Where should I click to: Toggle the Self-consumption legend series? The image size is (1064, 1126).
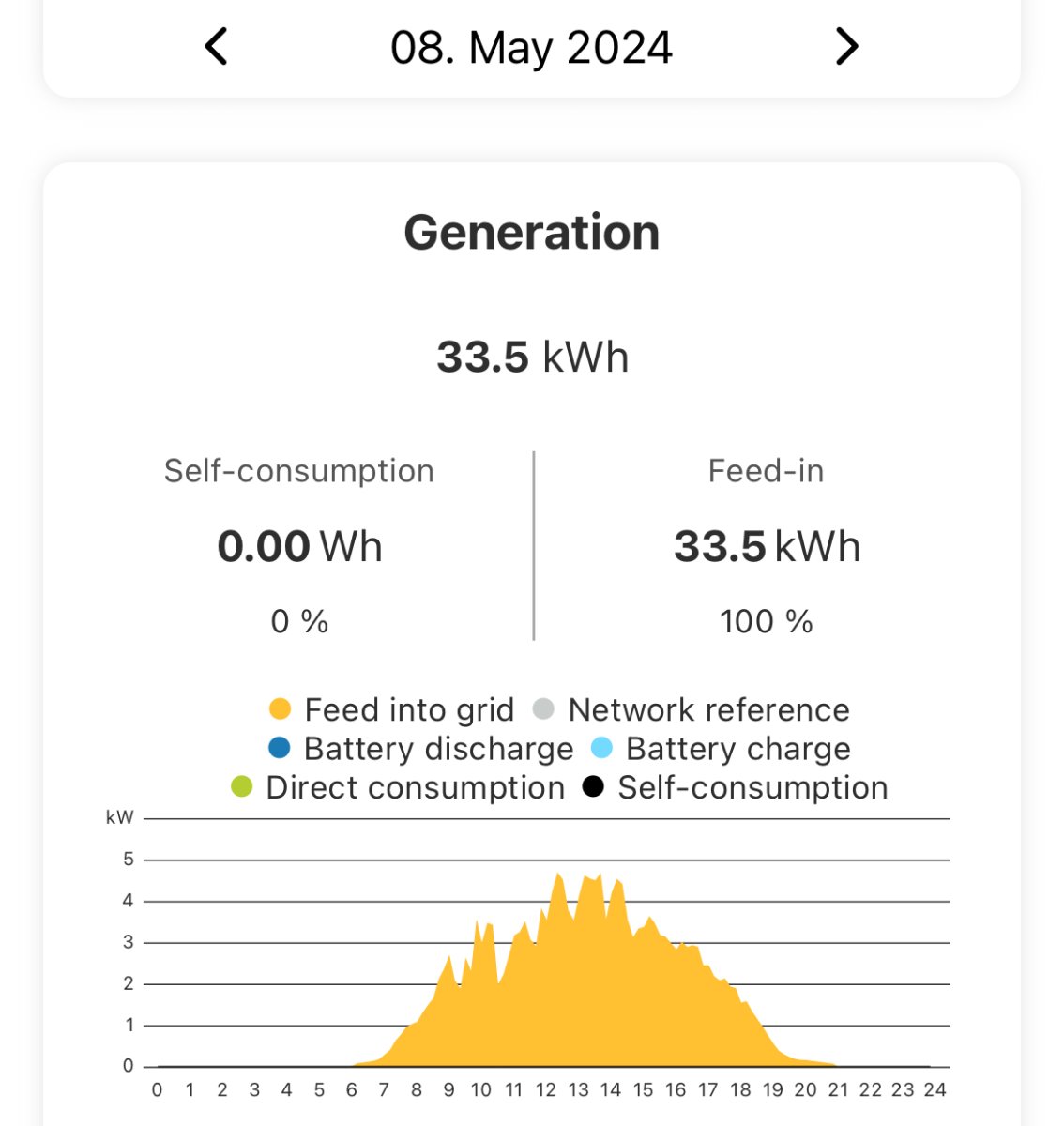[x=736, y=787]
